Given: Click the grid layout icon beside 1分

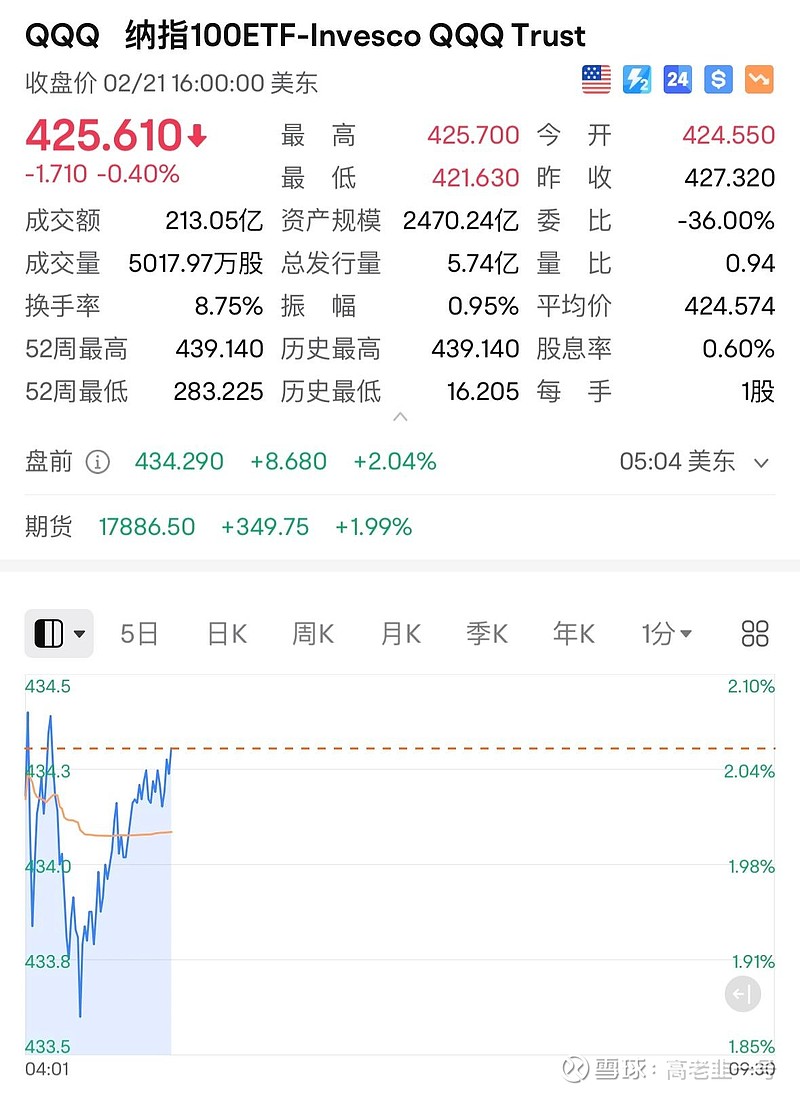Looking at the screenshot, I should pos(755,633).
